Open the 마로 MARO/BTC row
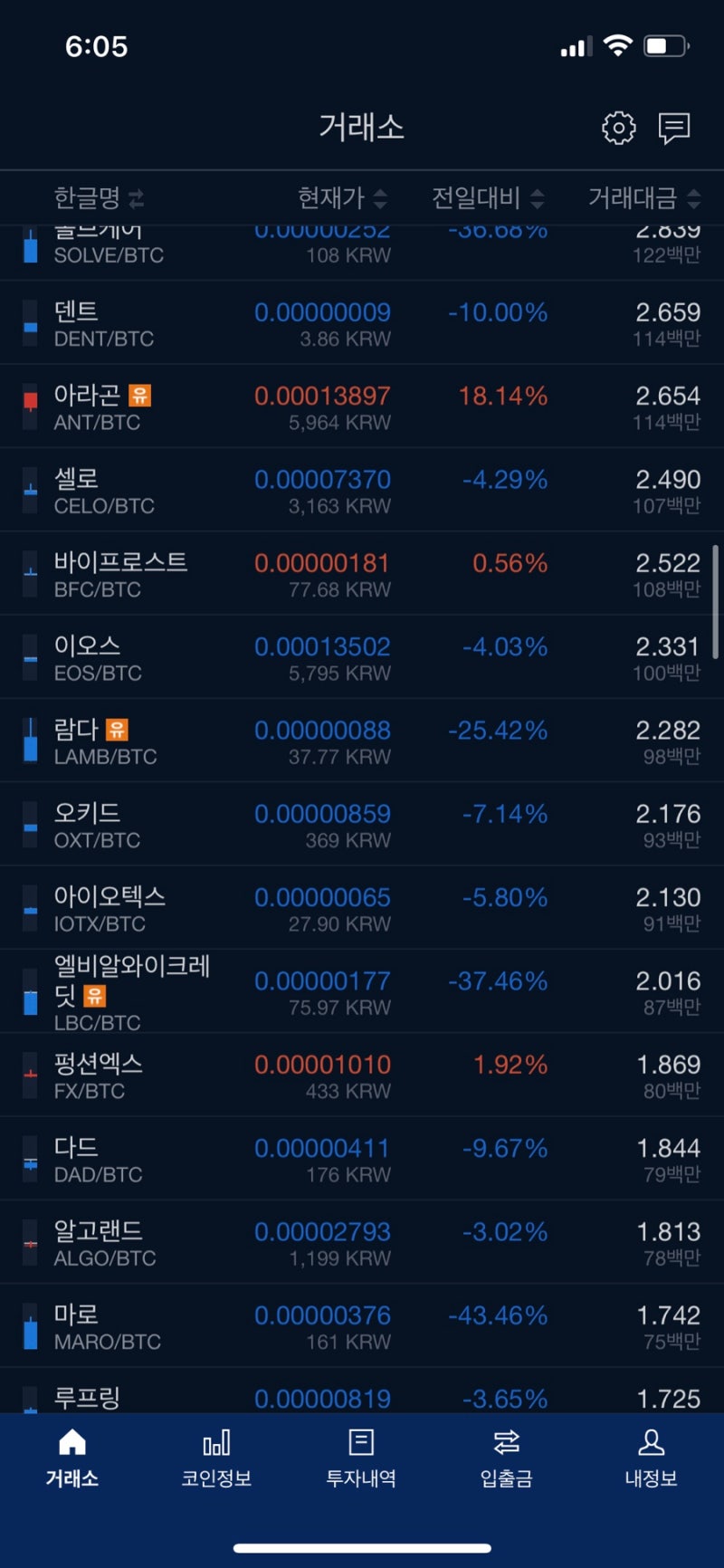This screenshot has width=724, height=1568. (362, 1326)
